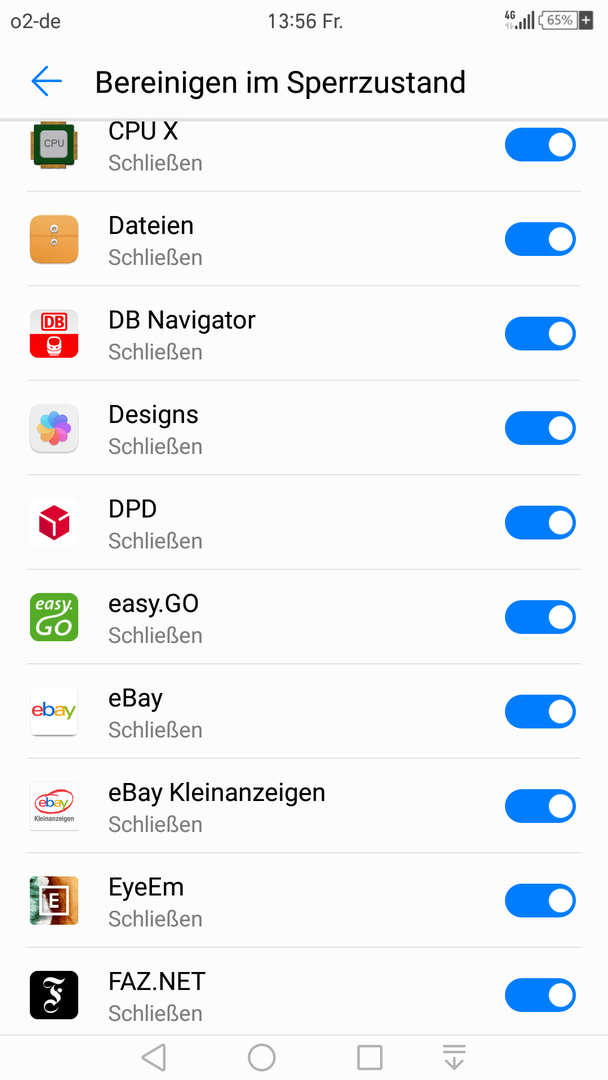The height and width of the screenshot is (1080, 608).
Task: Toggle the DPD switch
Action: point(540,523)
